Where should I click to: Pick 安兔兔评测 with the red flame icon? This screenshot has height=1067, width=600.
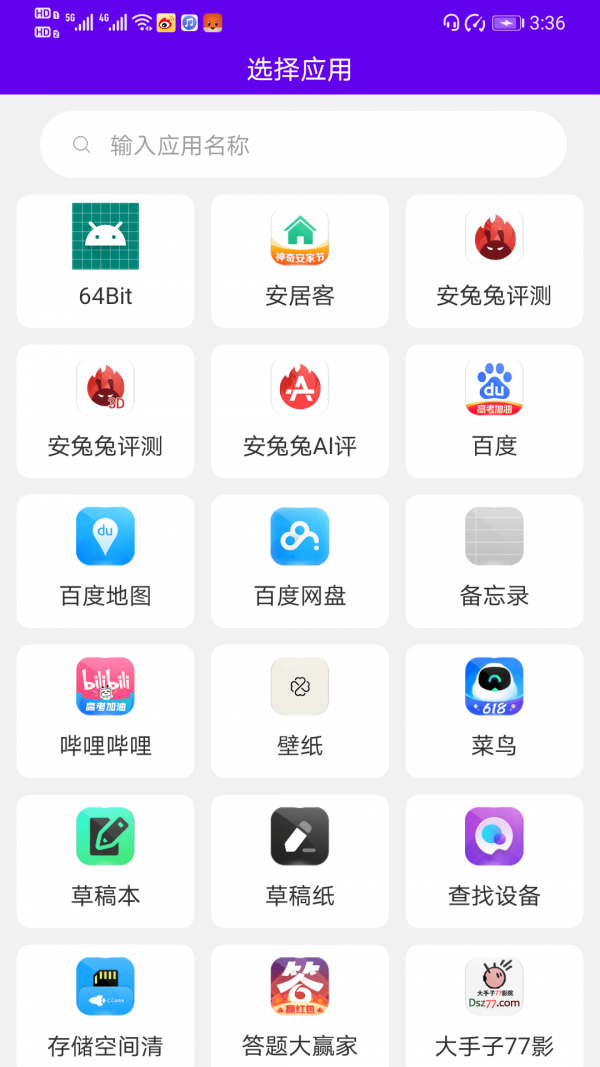point(494,260)
